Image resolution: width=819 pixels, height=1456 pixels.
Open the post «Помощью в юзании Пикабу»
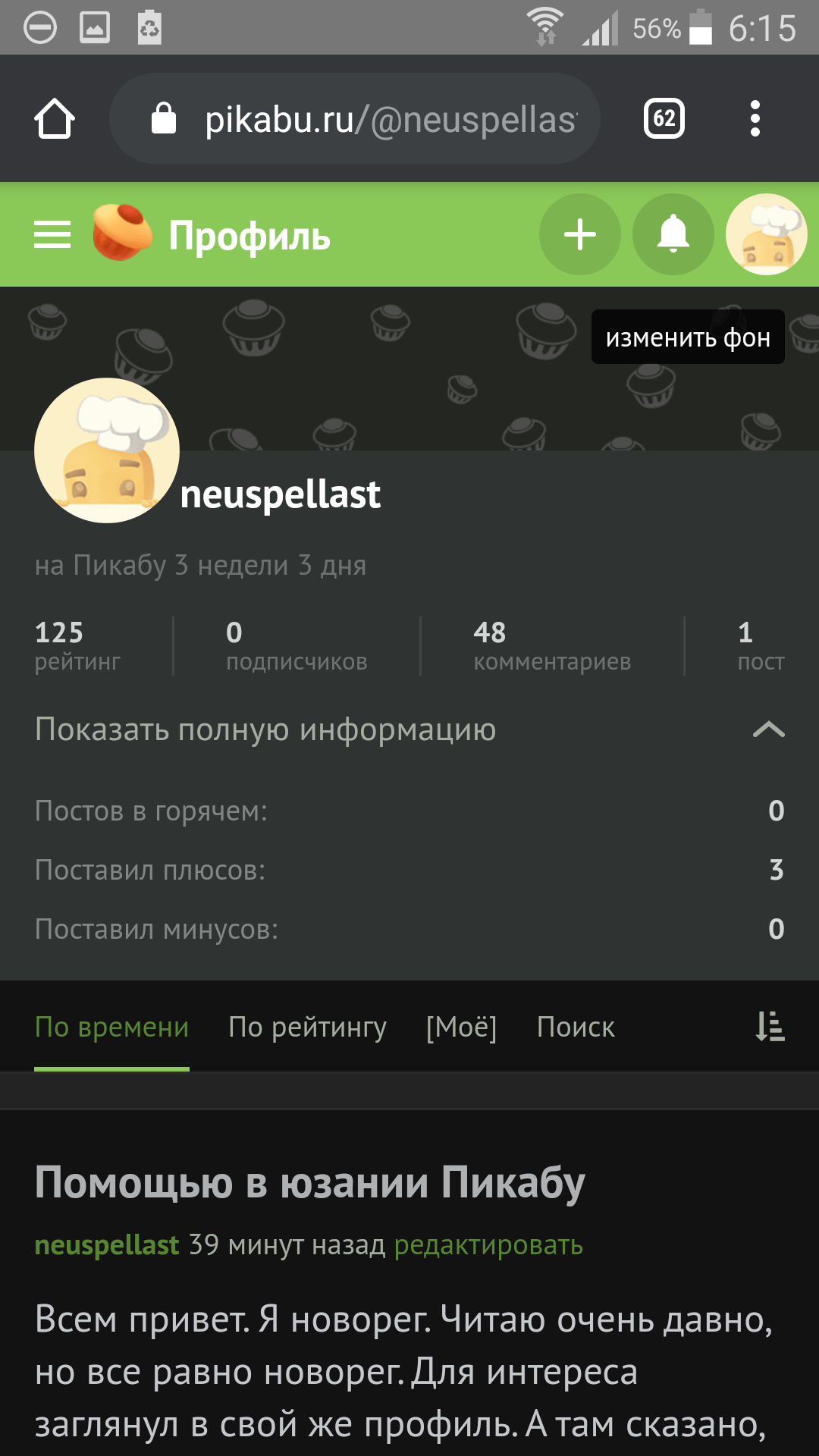(x=309, y=1182)
